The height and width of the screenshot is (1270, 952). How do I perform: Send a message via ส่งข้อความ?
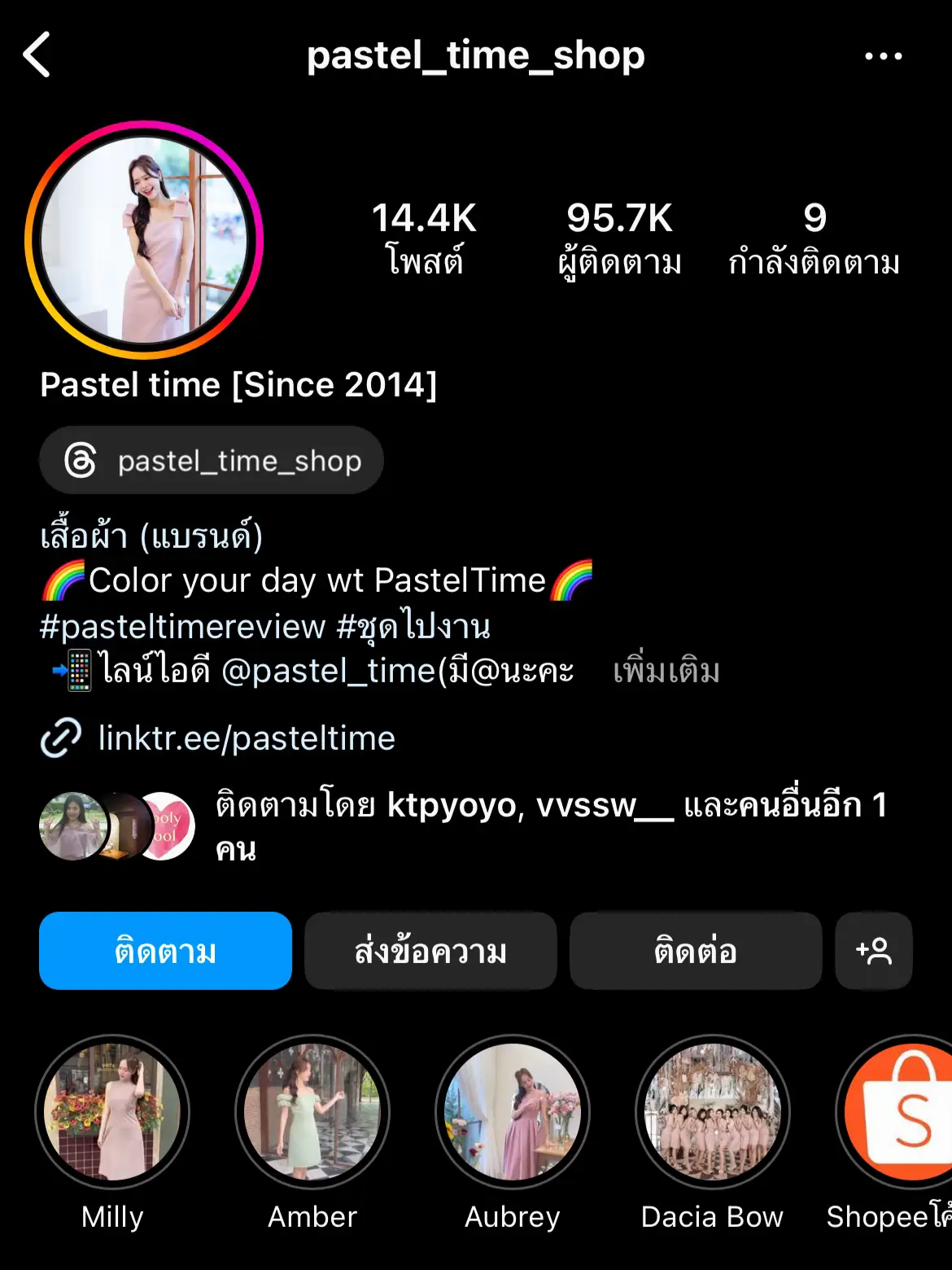(x=430, y=951)
